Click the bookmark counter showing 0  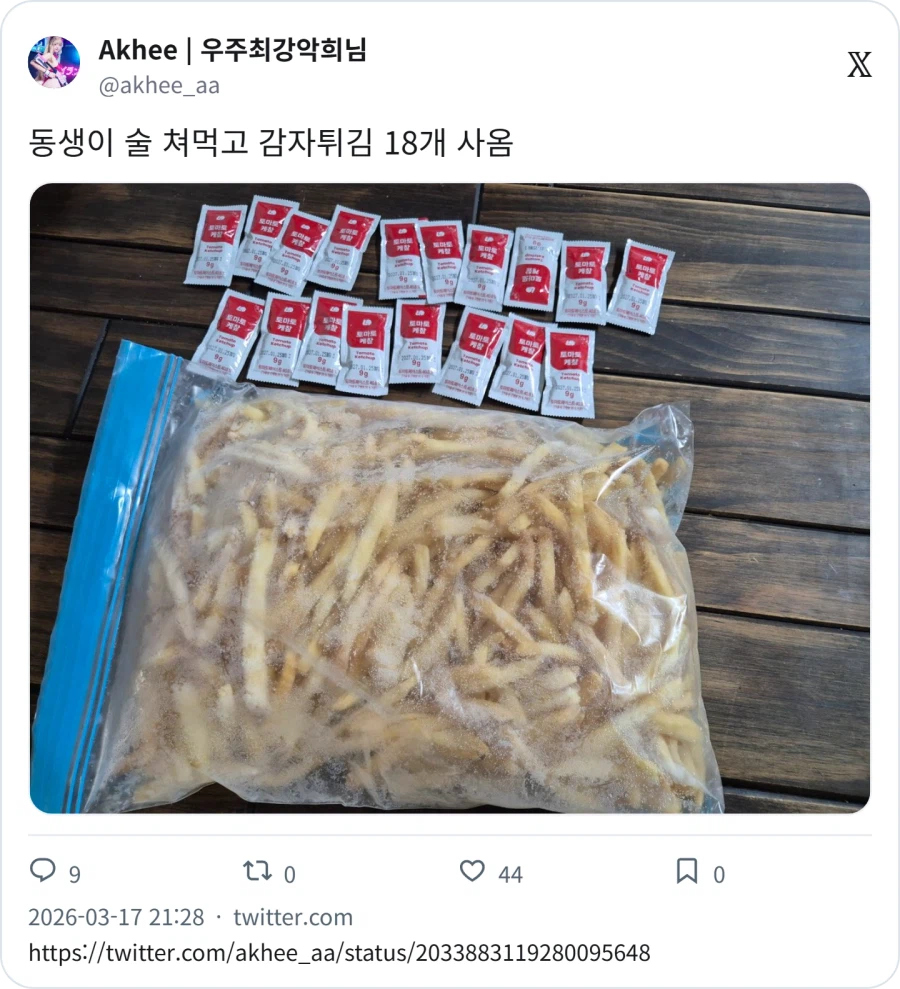[x=716, y=872]
